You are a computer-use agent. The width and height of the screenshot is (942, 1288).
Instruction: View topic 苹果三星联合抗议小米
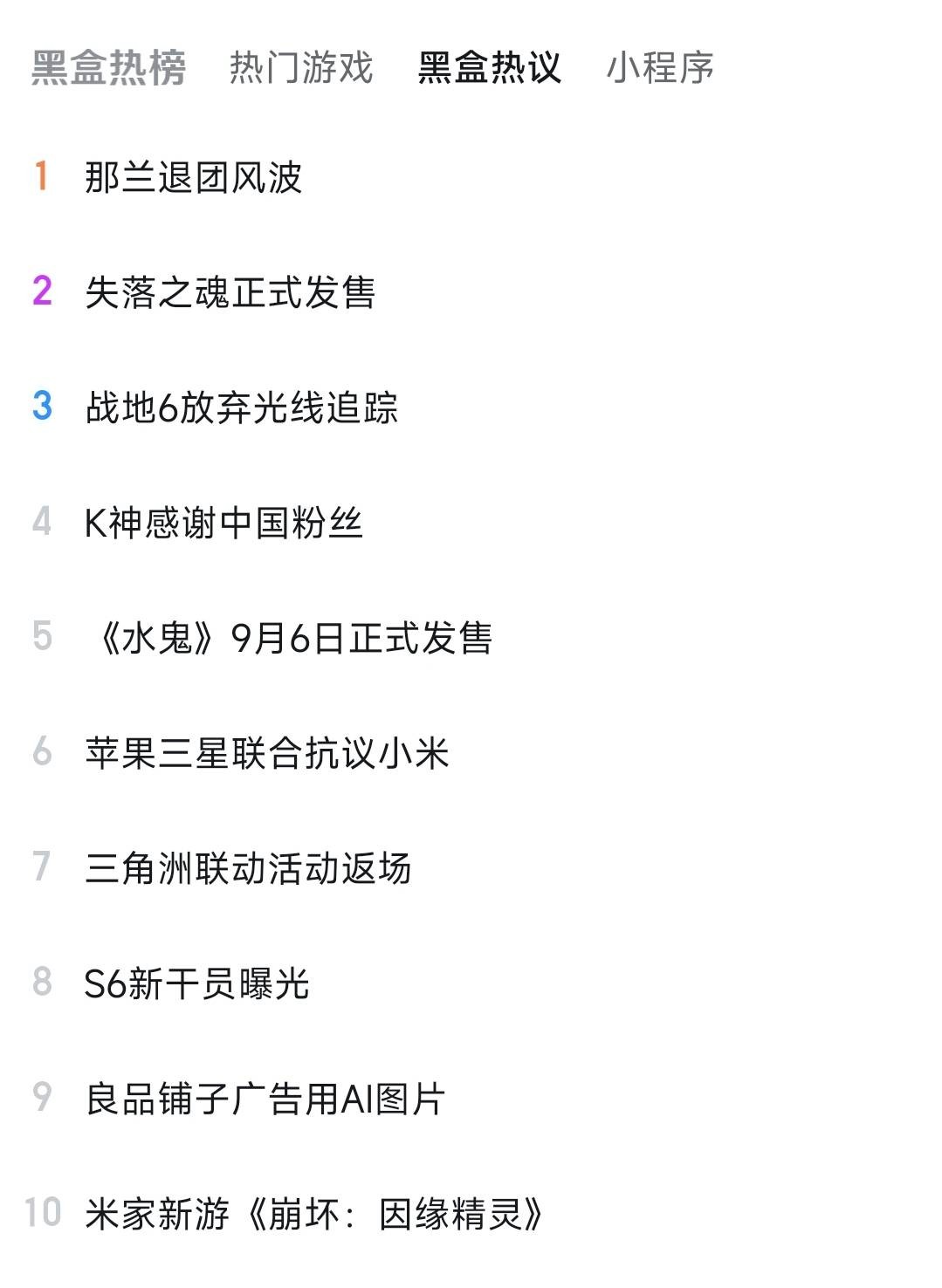click(266, 753)
